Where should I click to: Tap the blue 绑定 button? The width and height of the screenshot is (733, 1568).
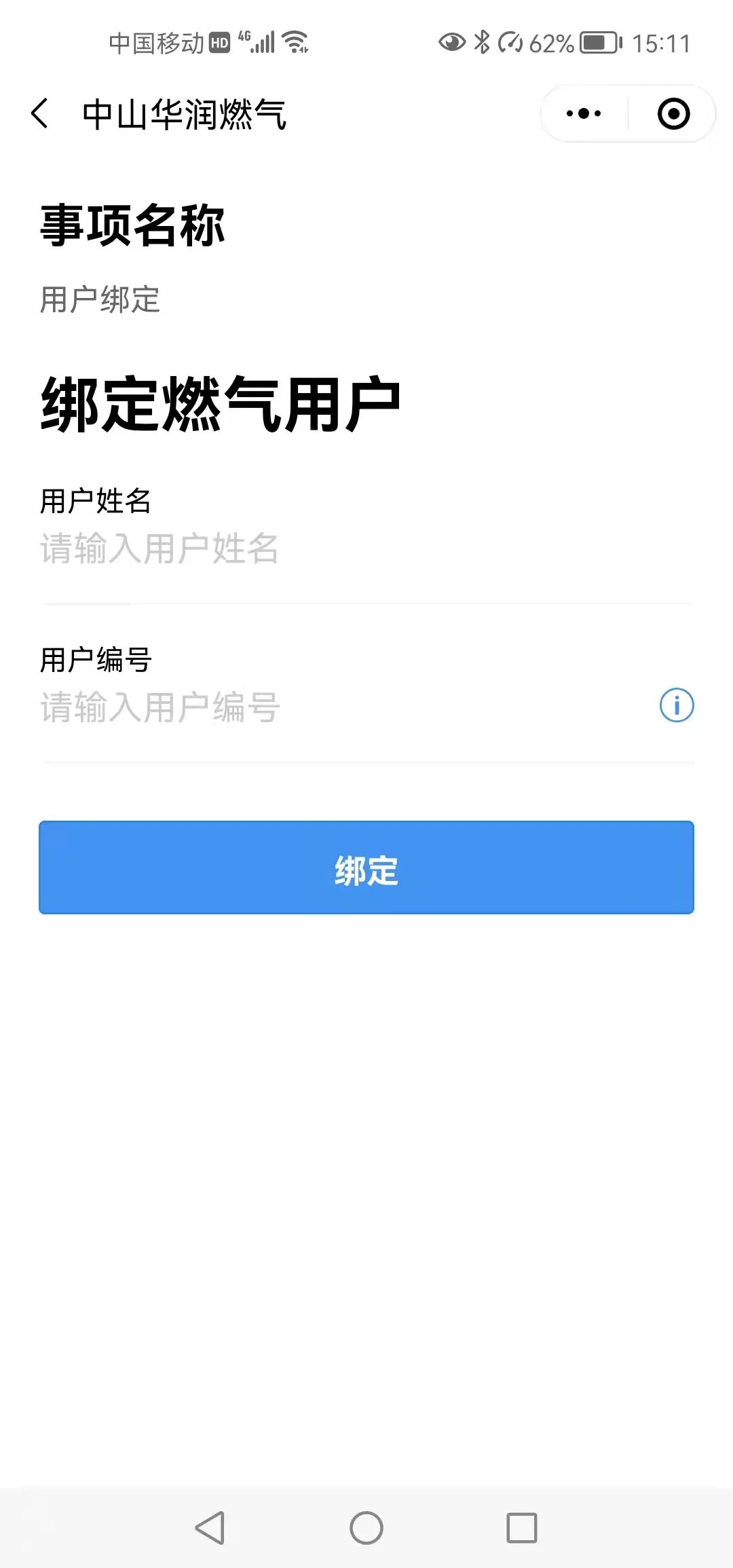[366, 867]
